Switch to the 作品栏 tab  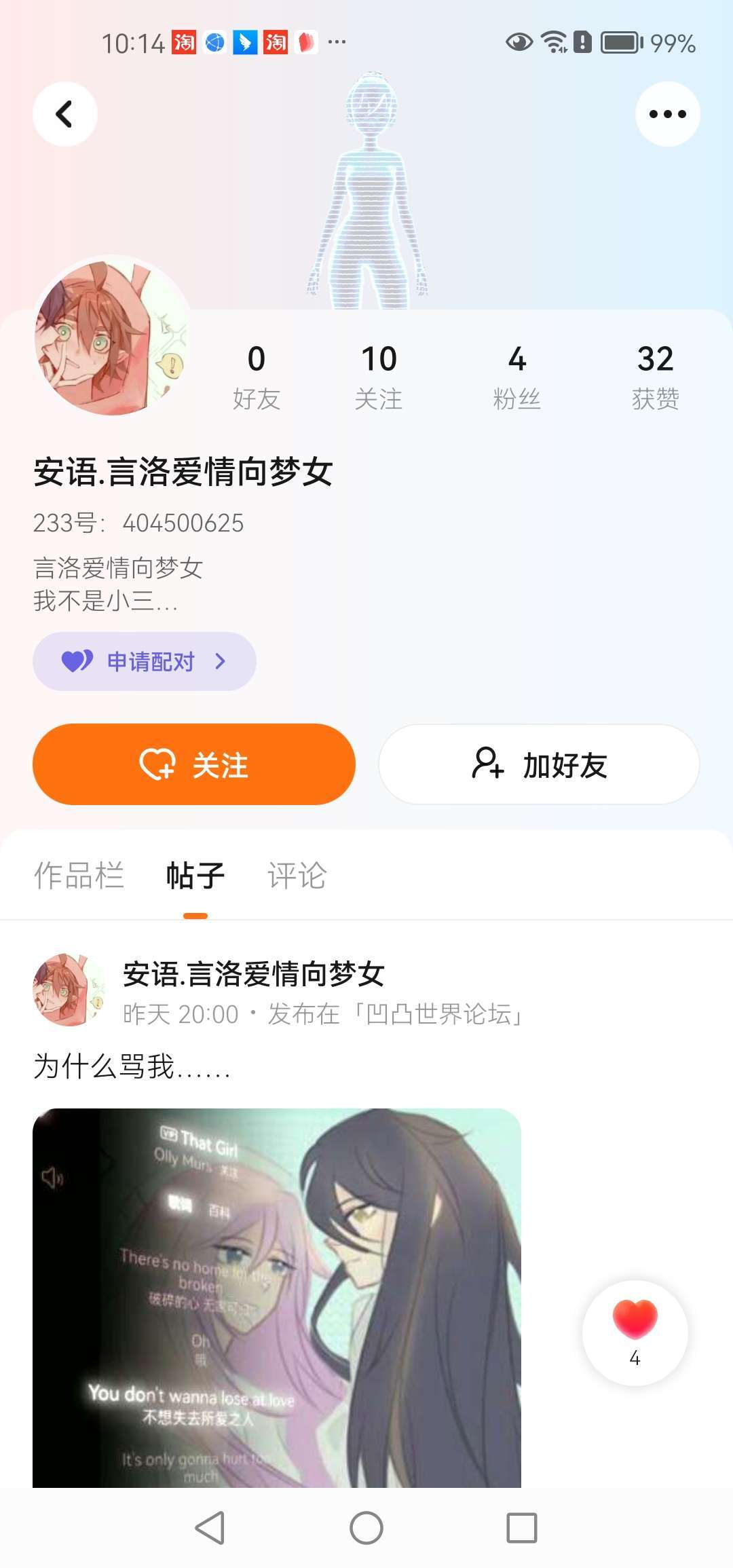[x=79, y=875]
